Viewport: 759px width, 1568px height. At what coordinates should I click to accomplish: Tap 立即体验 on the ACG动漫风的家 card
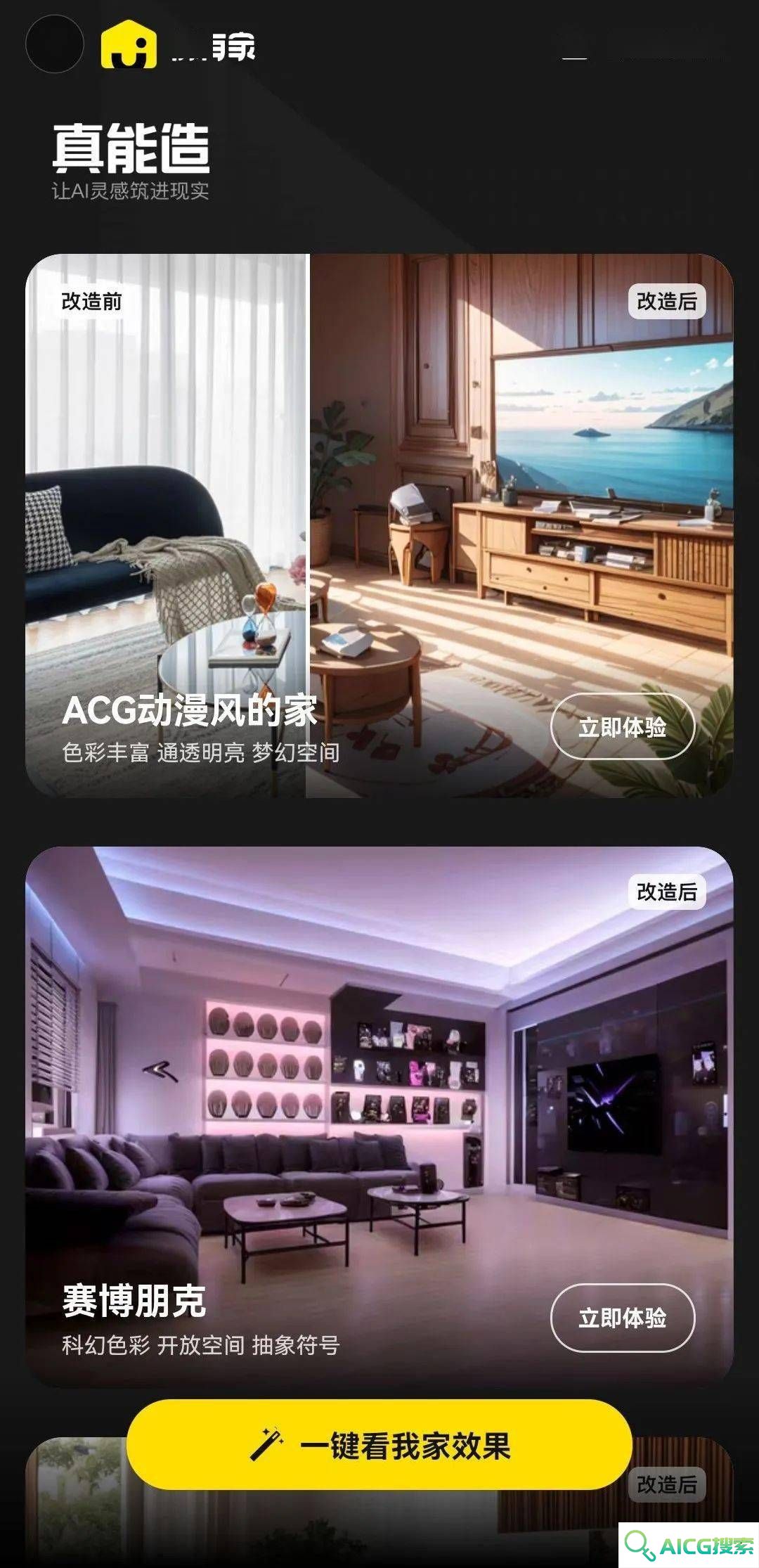[622, 726]
